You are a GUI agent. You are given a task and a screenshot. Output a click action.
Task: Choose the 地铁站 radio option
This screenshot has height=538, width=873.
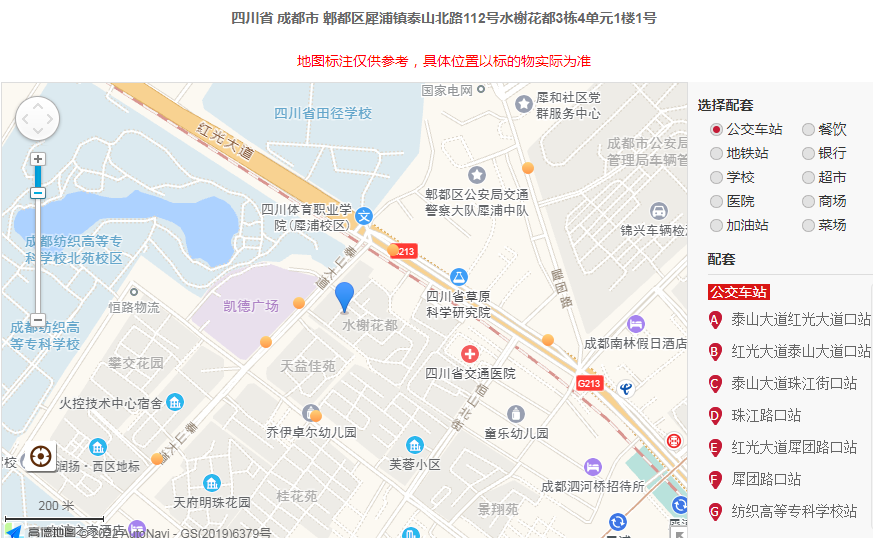click(x=717, y=154)
